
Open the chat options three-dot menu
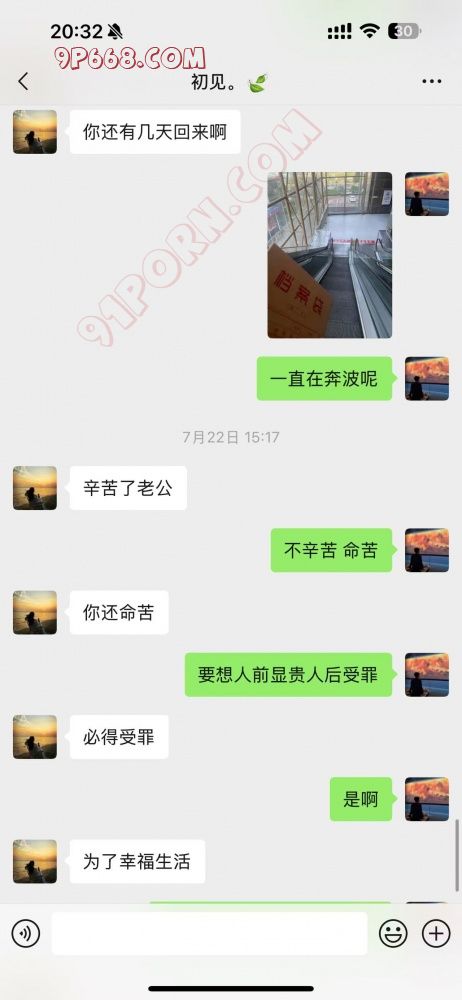click(431, 82)
